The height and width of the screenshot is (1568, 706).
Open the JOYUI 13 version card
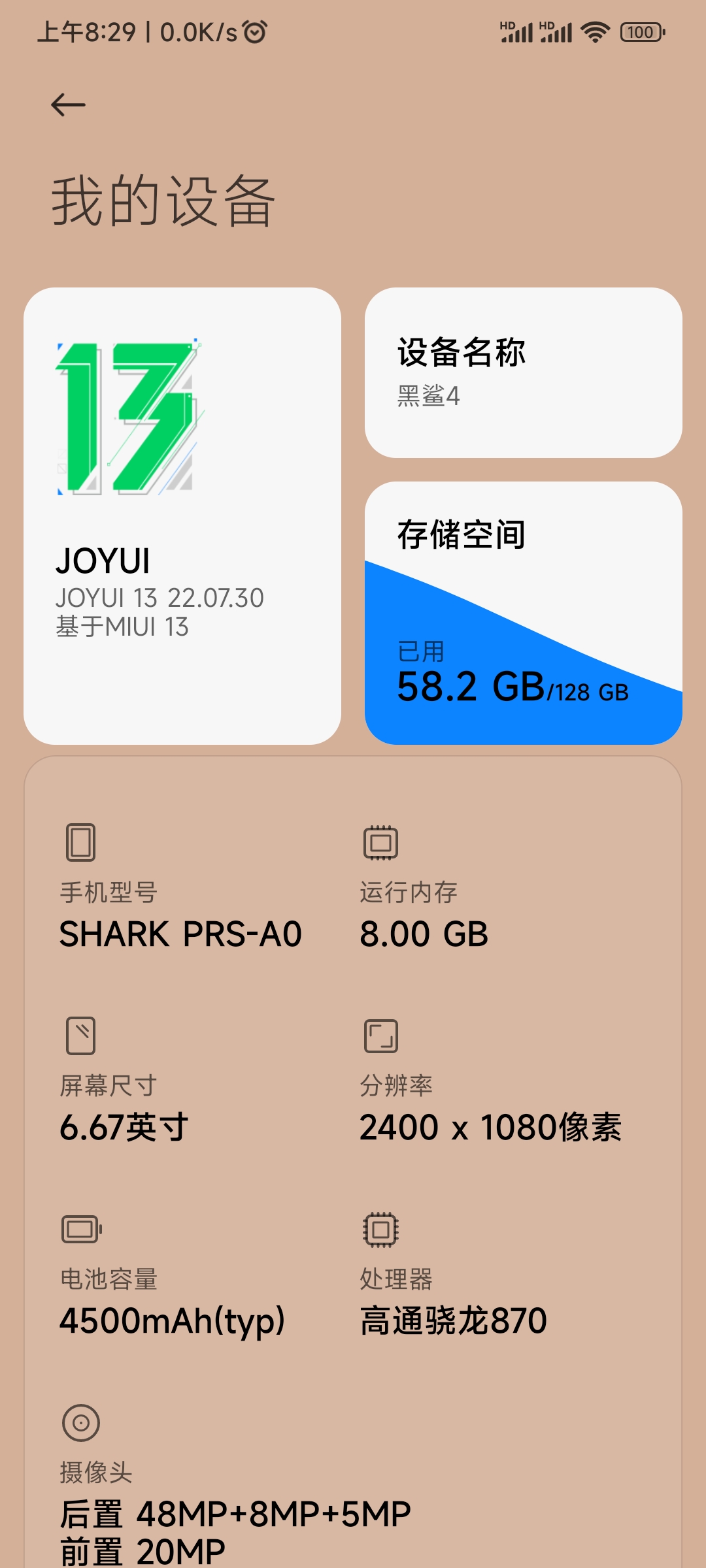(182, 515)
